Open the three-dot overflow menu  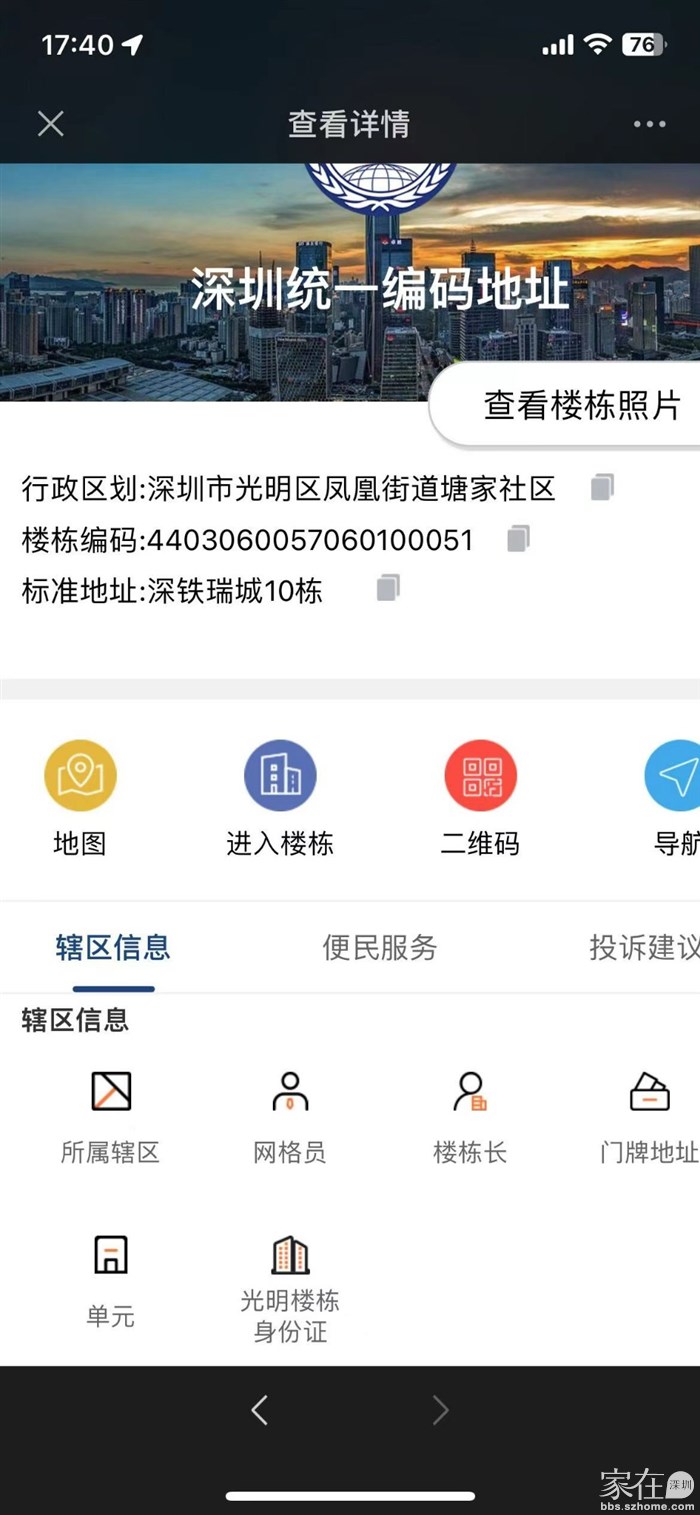click(649, 124)
